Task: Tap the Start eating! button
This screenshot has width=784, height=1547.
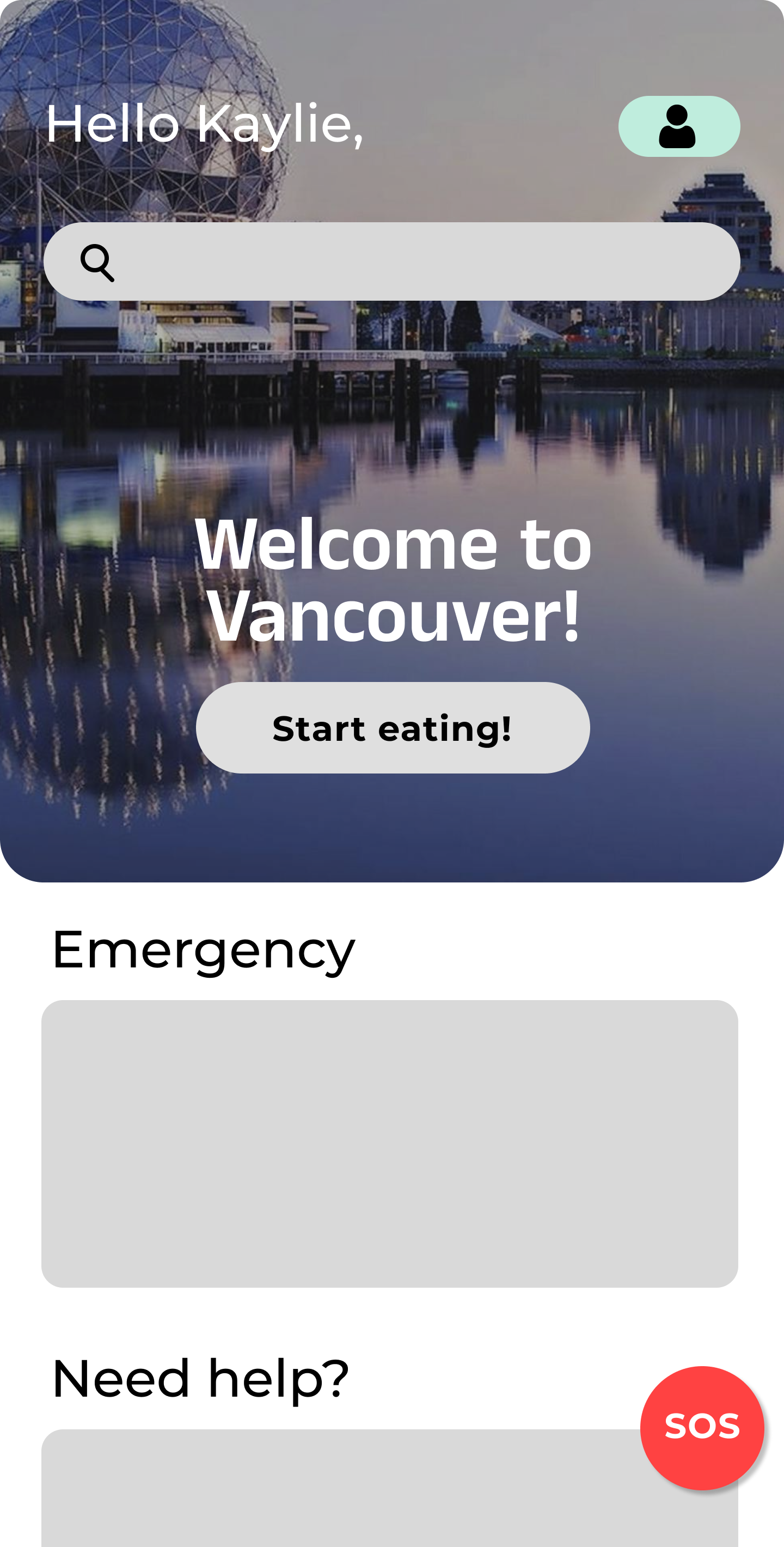Action: (x=393, y=728)
